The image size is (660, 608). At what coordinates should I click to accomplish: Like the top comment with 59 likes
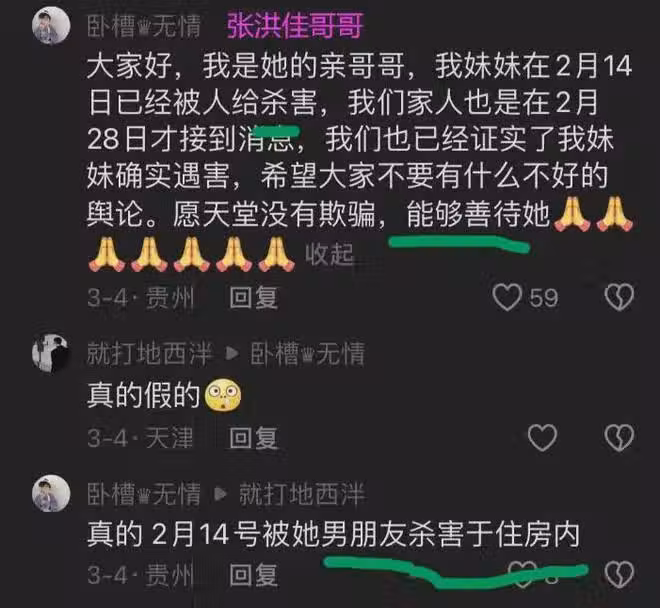point(510,296)
